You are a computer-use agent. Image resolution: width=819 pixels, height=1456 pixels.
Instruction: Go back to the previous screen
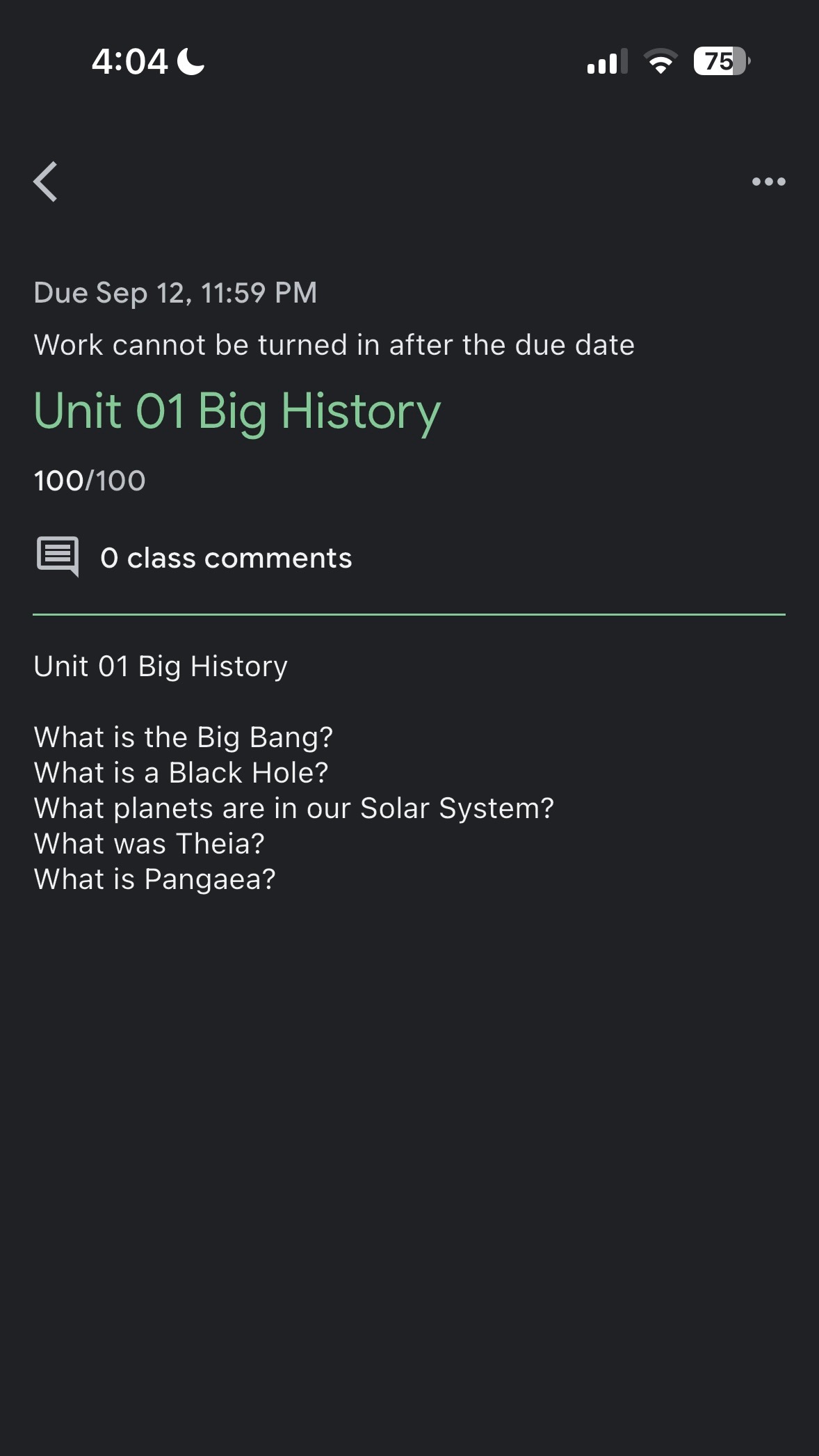(46, 182)
